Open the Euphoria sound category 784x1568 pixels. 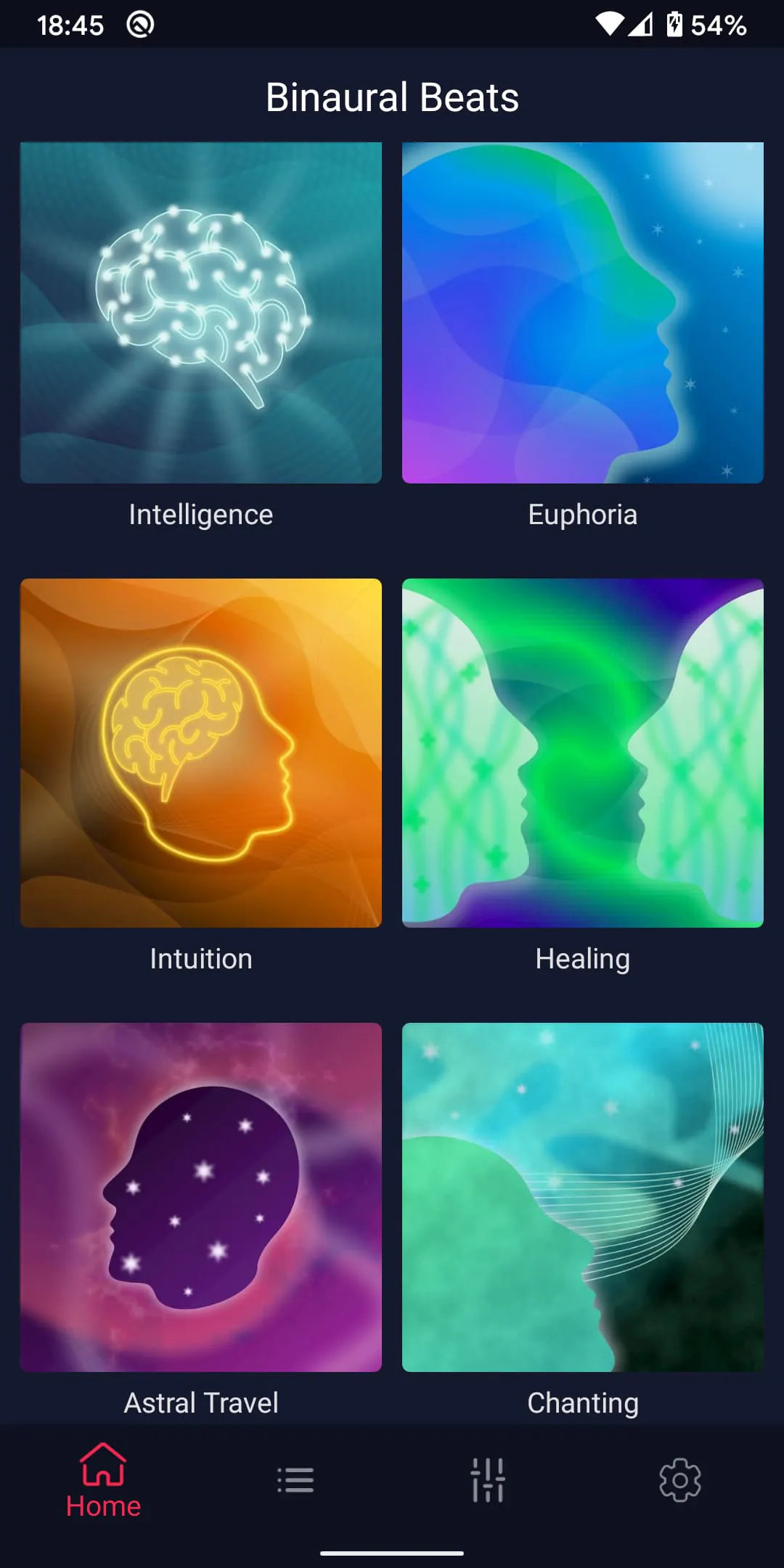tap(581, 312)
